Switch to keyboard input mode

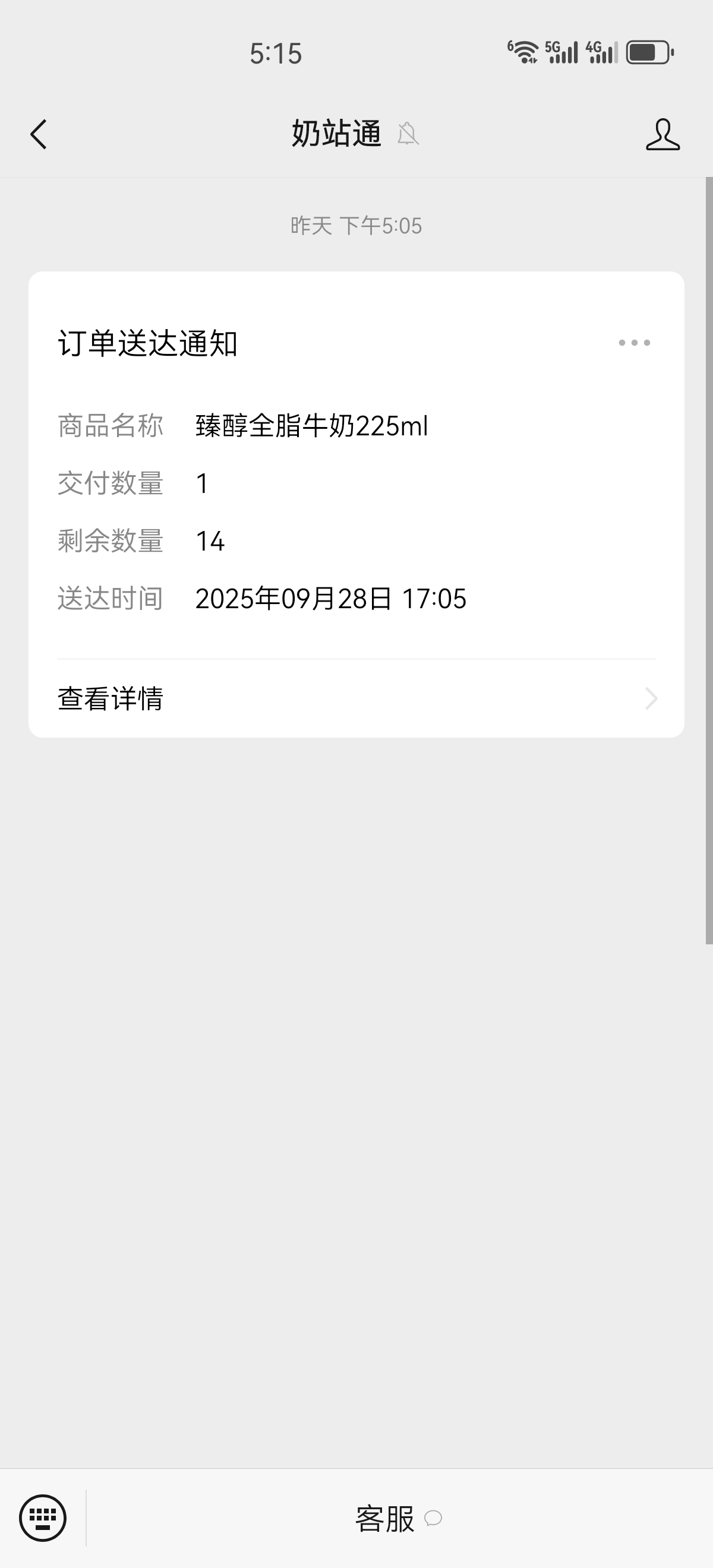(x=43, y=1518)
